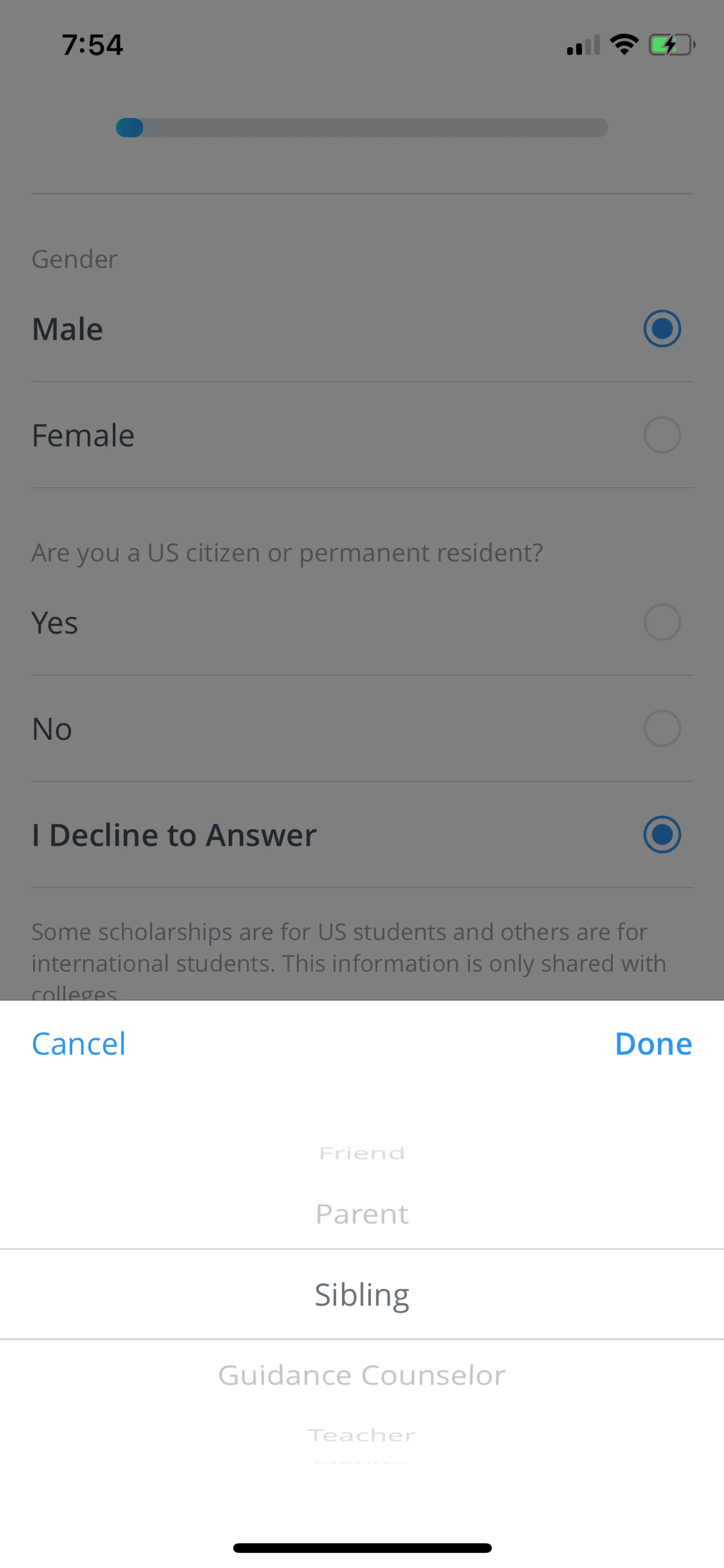
Task: Choose the Teacher option in picker
Action: 362,1435
